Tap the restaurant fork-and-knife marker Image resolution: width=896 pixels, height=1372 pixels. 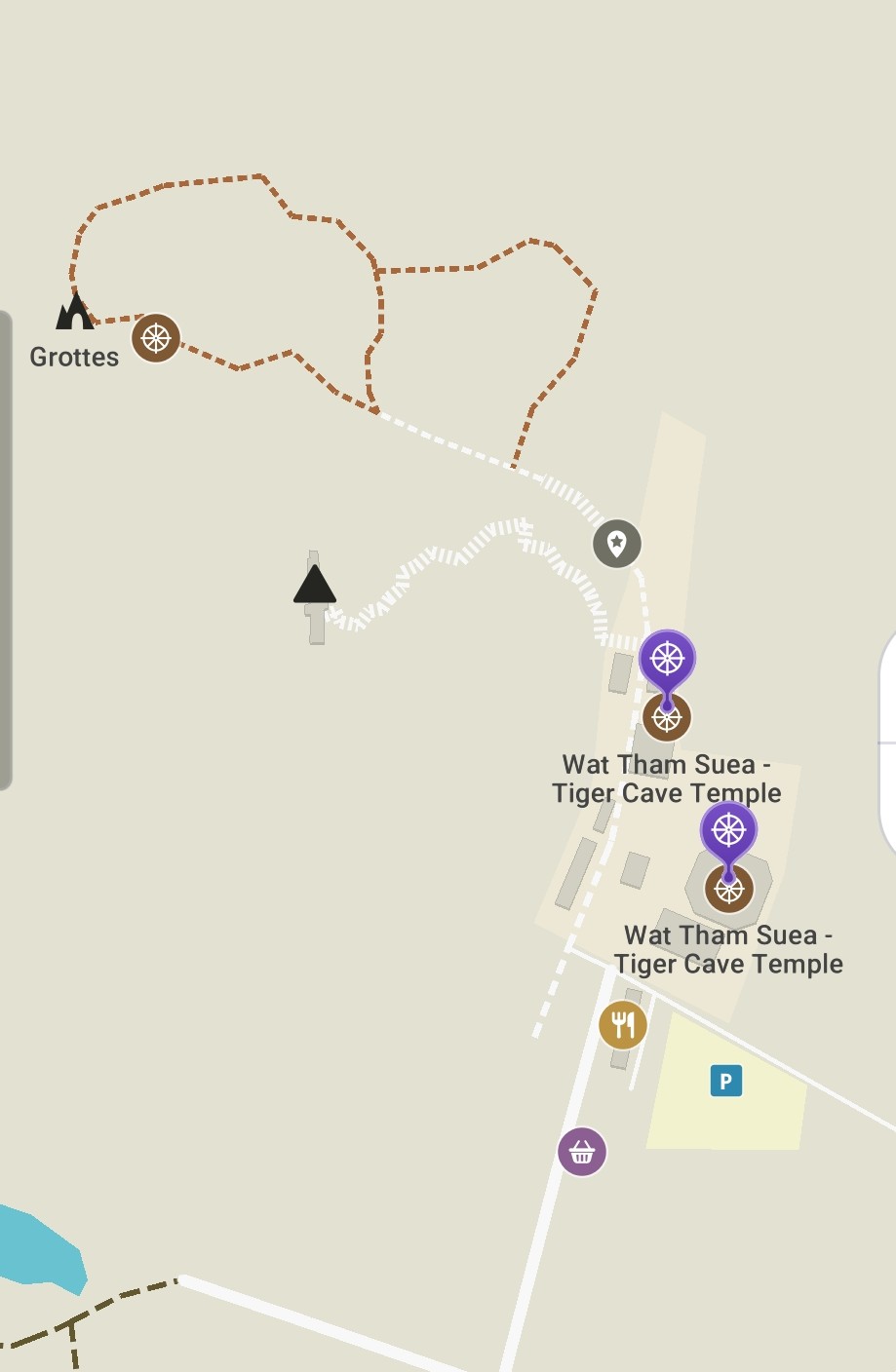pos(623,1025)
